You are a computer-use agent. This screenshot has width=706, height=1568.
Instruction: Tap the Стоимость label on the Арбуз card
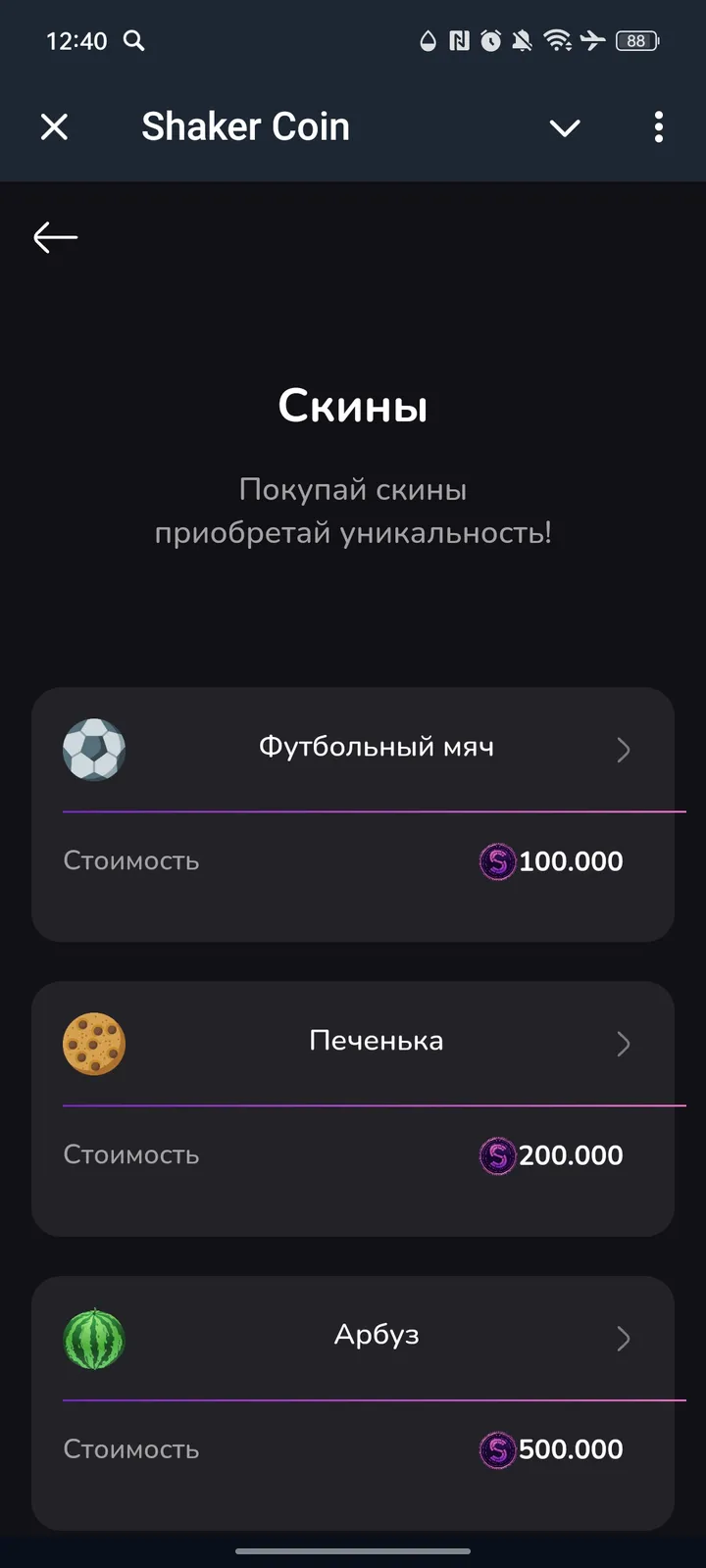(131, 1450)
